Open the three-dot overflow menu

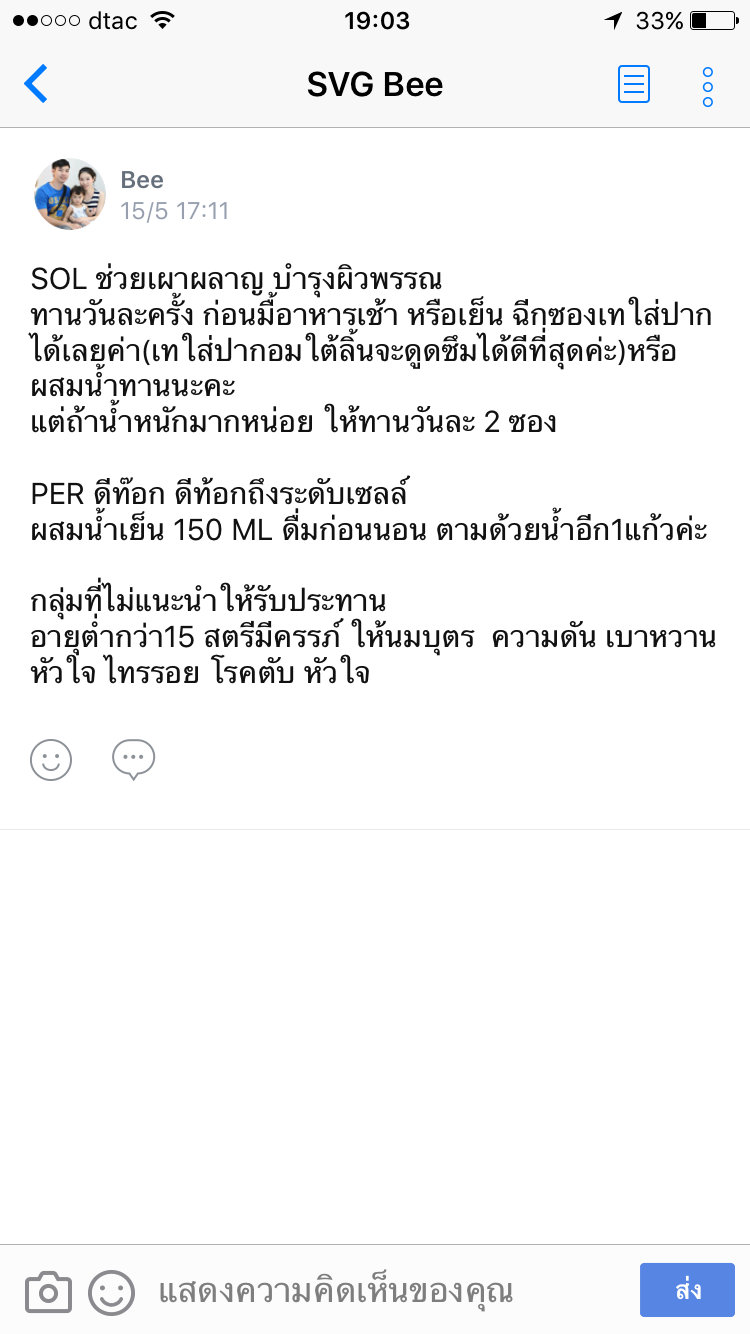point(707,86)
